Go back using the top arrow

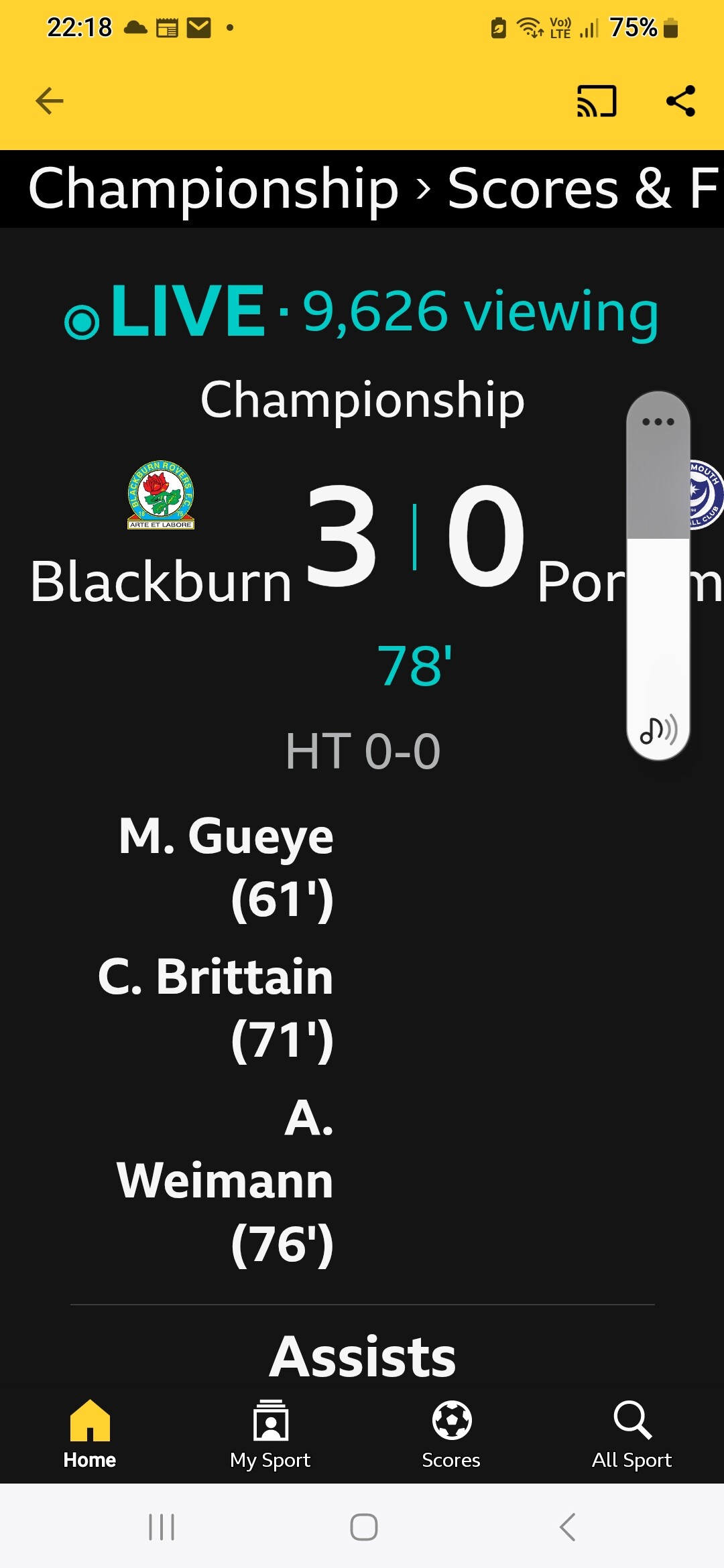click(x=49, y=101)
